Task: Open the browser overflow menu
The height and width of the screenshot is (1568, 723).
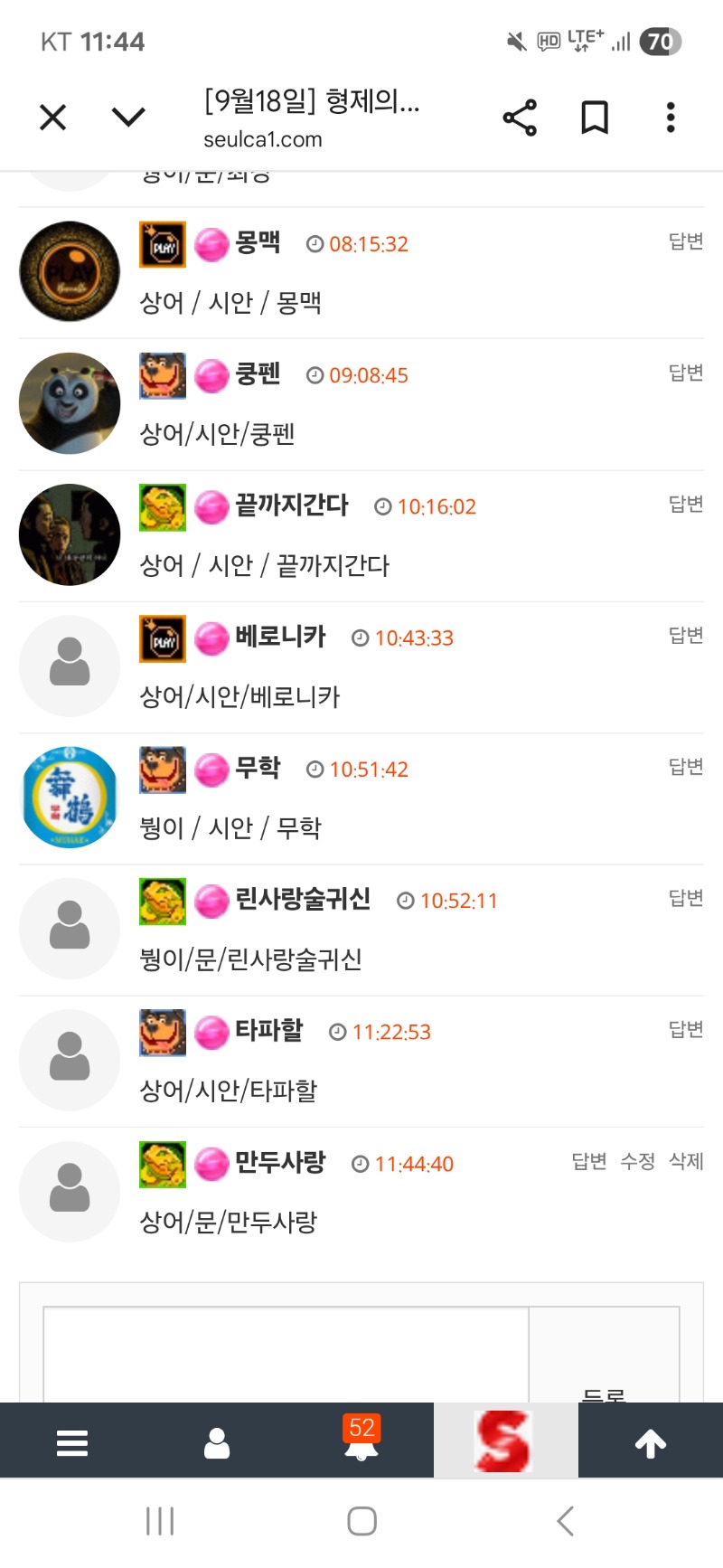Action: [670, 118]
